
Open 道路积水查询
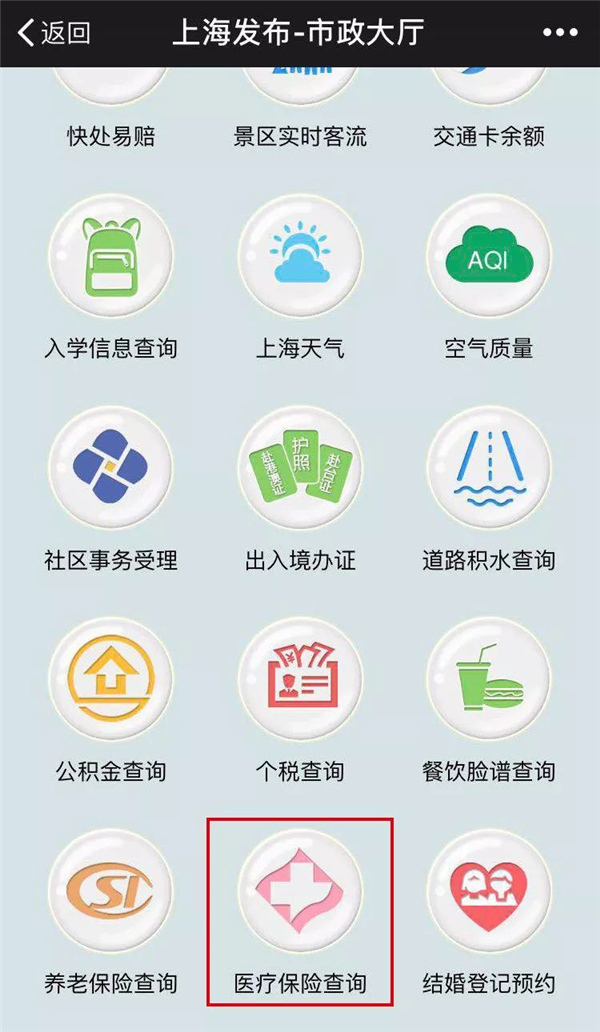click(x=489, y=469)
